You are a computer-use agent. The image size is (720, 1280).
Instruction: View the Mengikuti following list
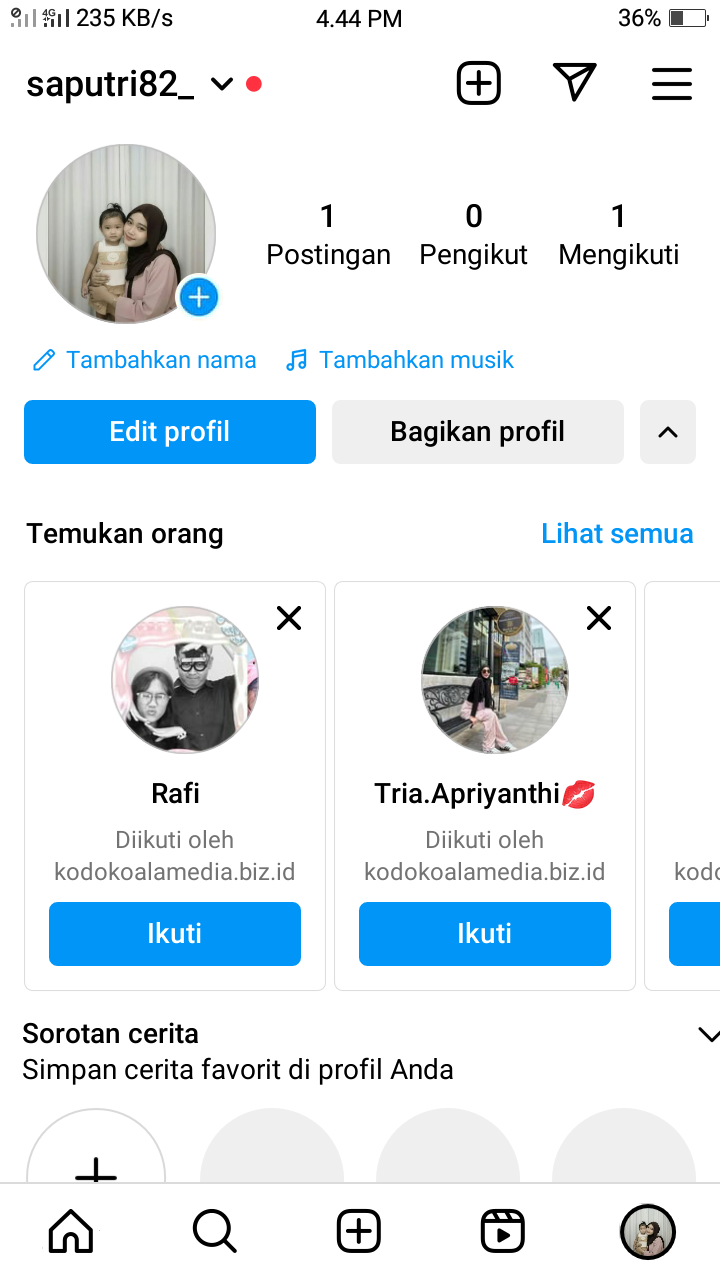pos(618,235)
